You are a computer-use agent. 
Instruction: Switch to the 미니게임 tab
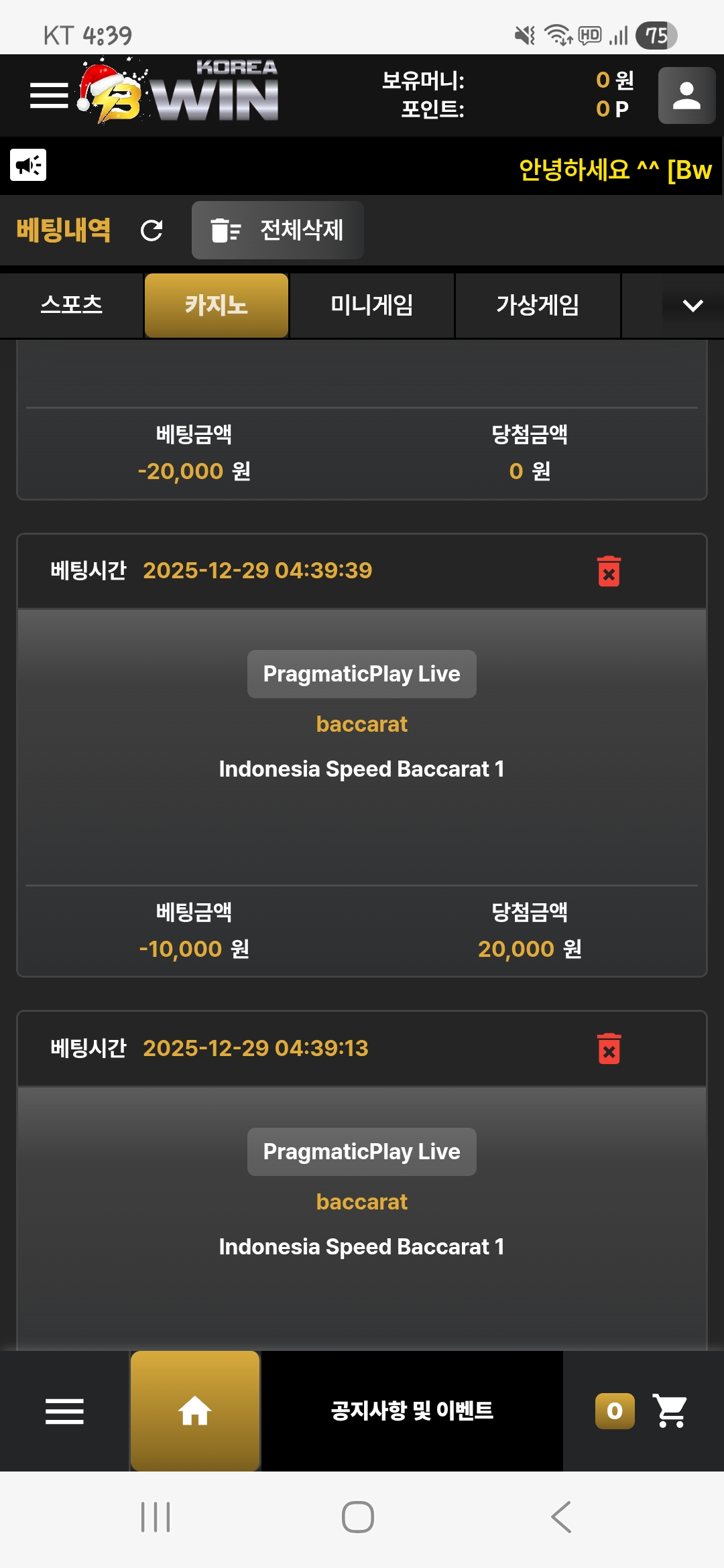[371, 306]
